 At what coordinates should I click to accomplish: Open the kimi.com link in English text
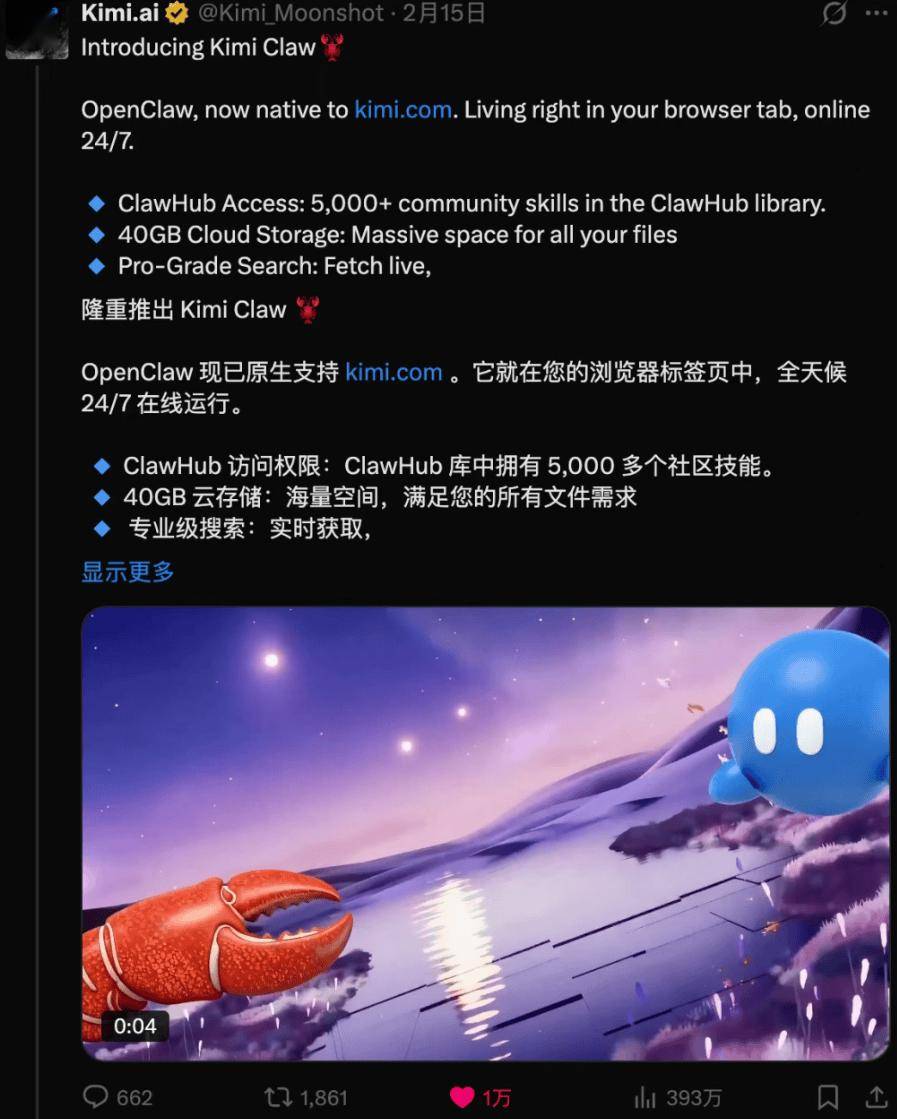[x=403, y=110]
